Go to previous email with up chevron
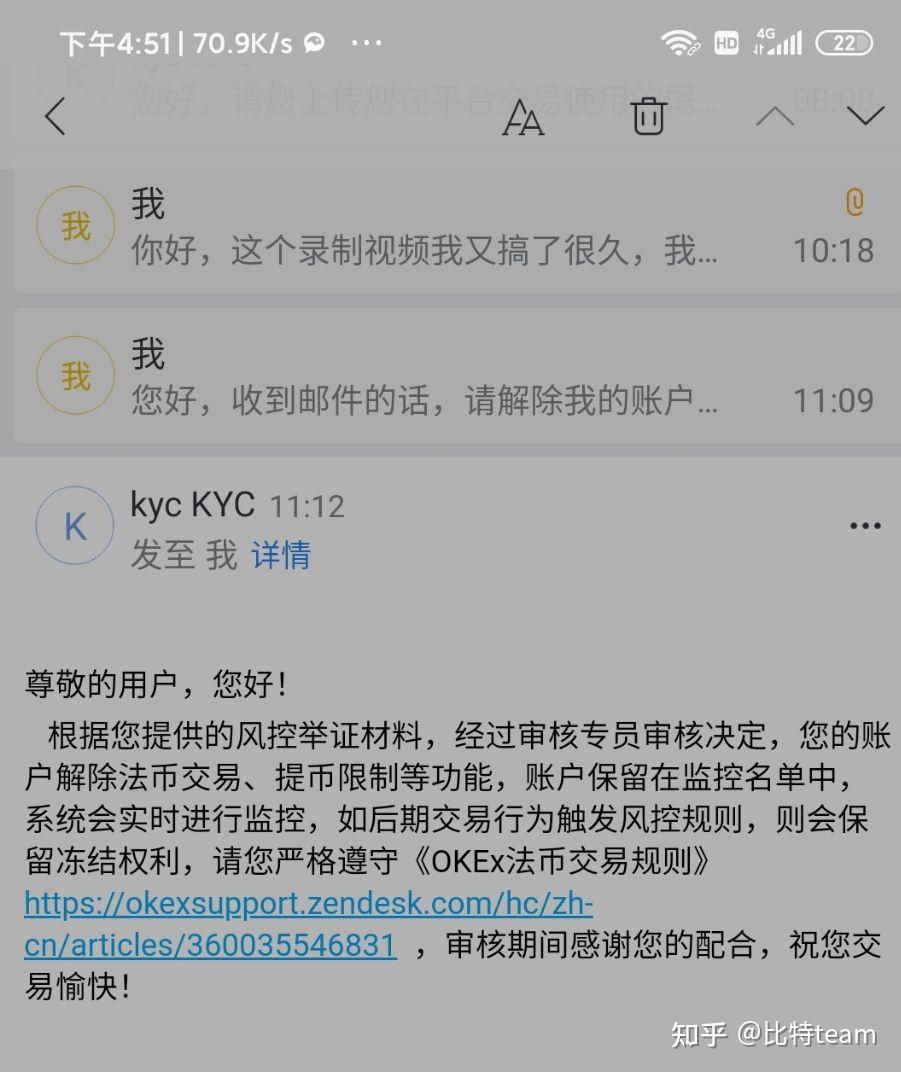901x1072 pixels. tap(773, 116)
